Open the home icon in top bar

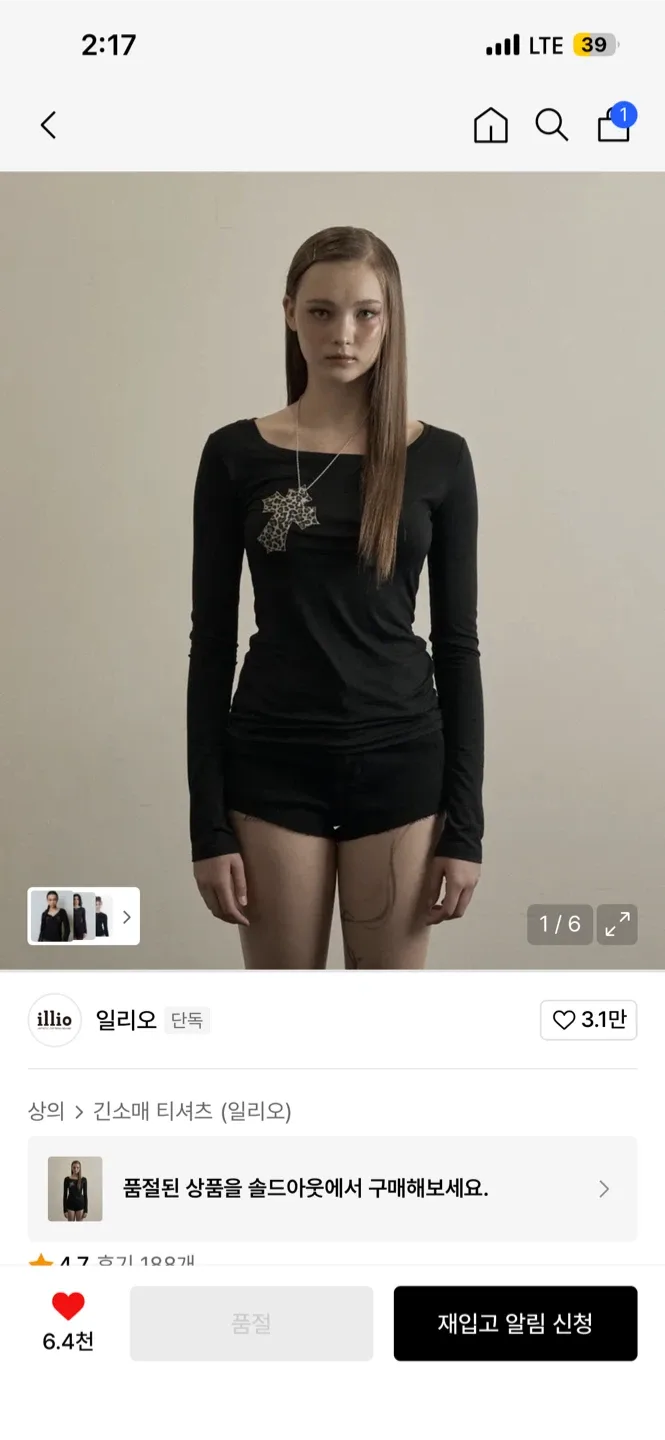pyautogui.click(x=490, y=125)
